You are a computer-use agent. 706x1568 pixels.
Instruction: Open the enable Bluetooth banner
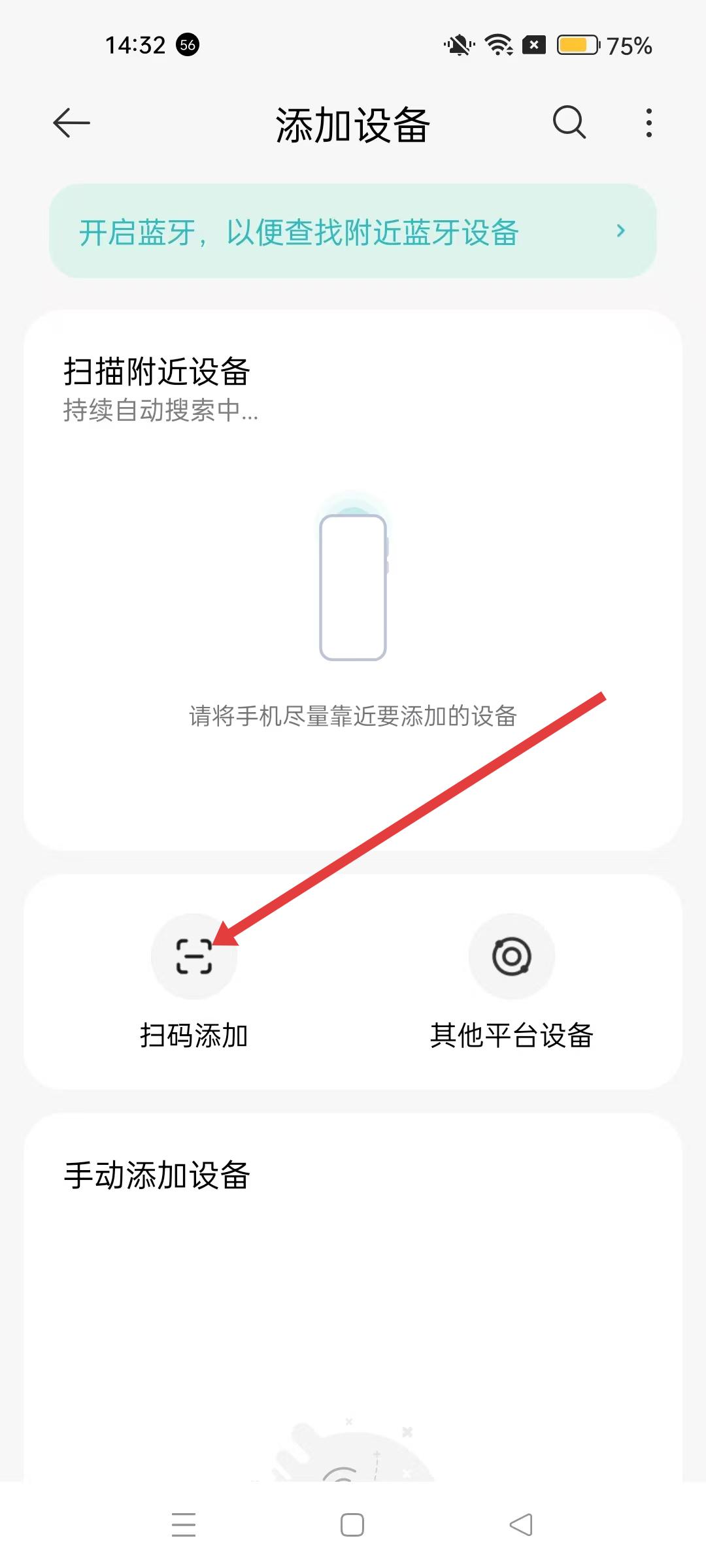click(353, 231)
